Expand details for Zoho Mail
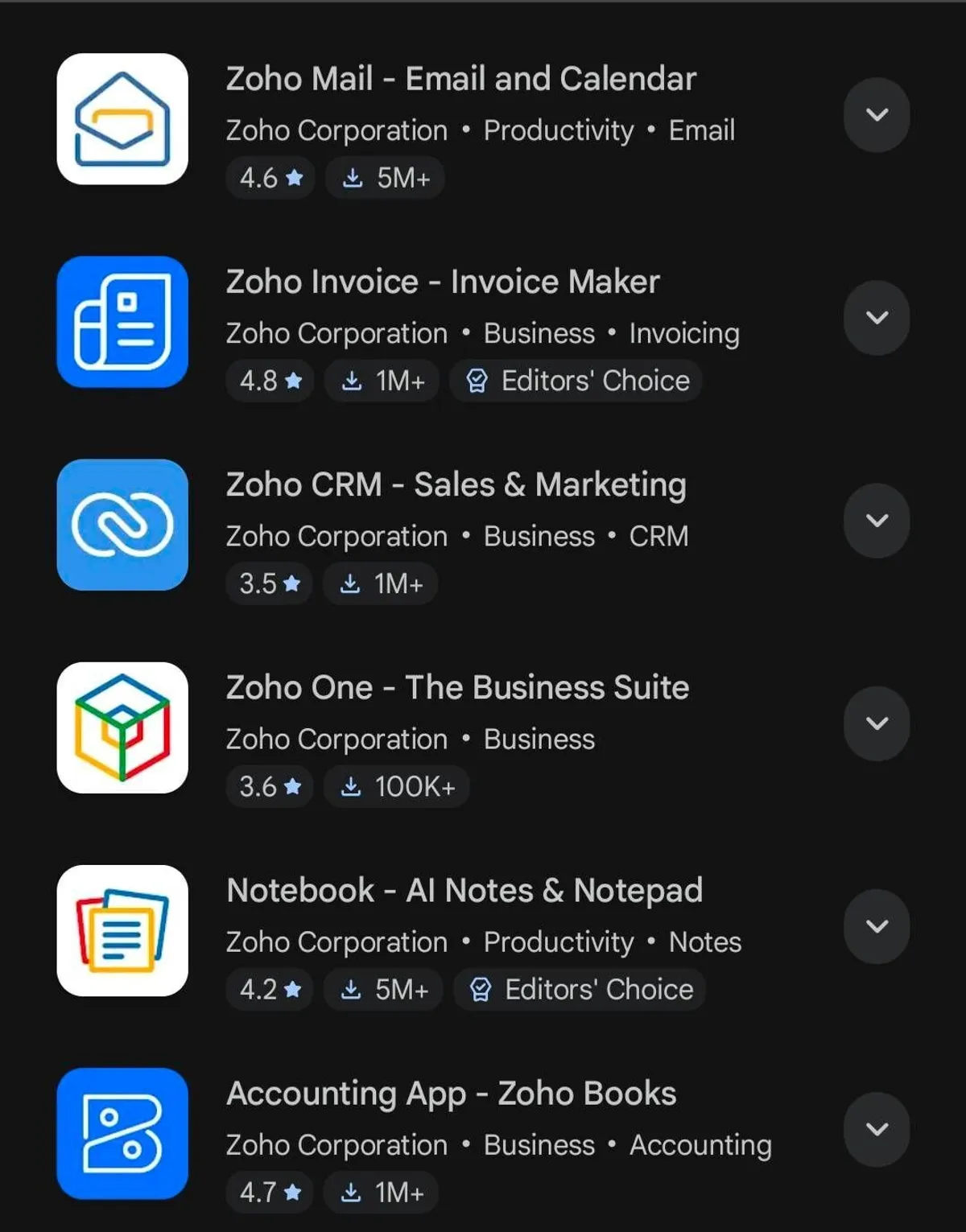This screenshot has width=966, height=1232. point(877,115)
